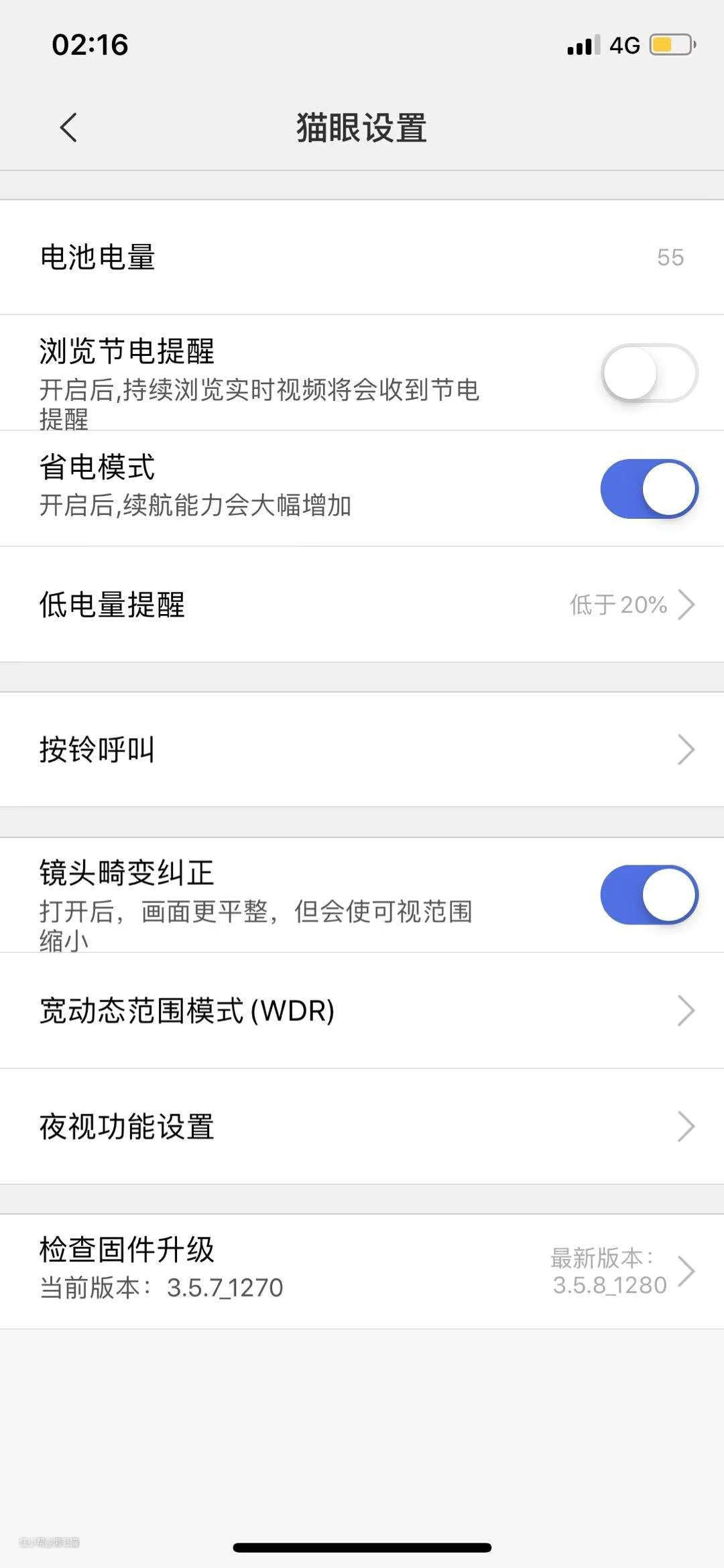Open 按铃呼叫 settings
The height and width of the screenshot is (1568, 724).
[x=362, y=749]
